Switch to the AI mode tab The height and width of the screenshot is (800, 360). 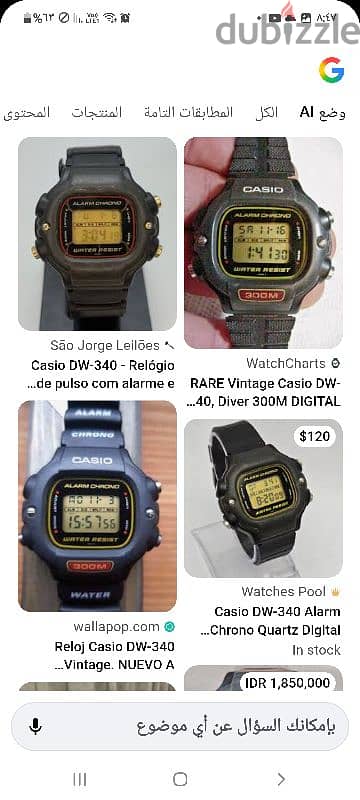pos(322,112)
